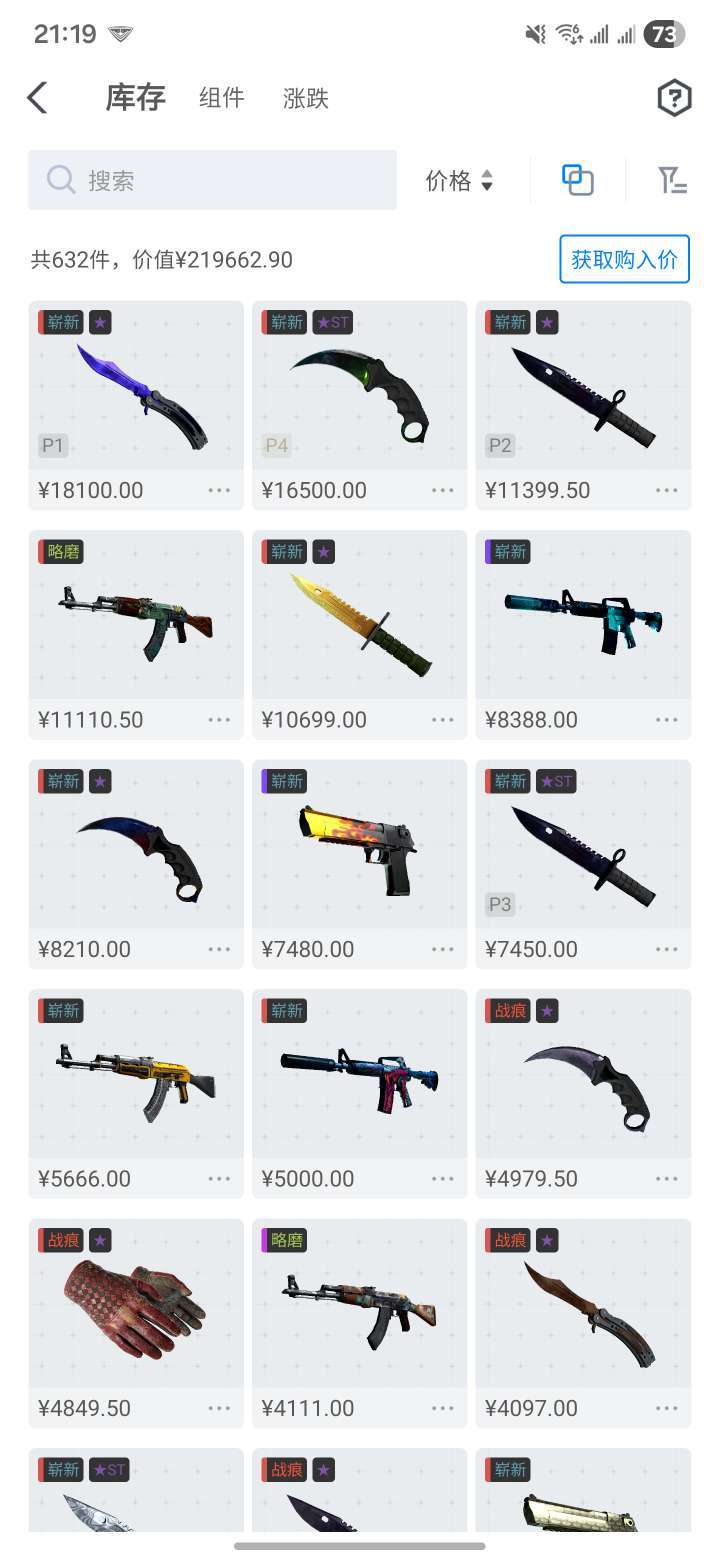The width and height of the screenshot is (720, 1560).
Task: Open the ¥8388.00 rifle item
Action: [x=583, y=634]
